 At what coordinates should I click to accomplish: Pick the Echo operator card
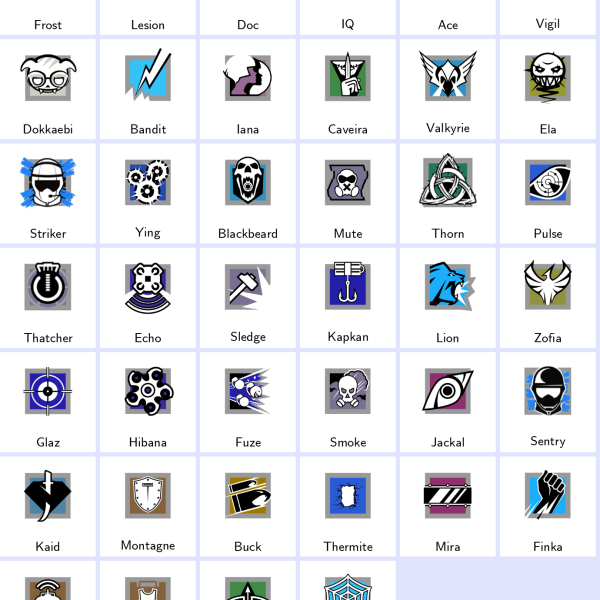(x=148, y=296)
